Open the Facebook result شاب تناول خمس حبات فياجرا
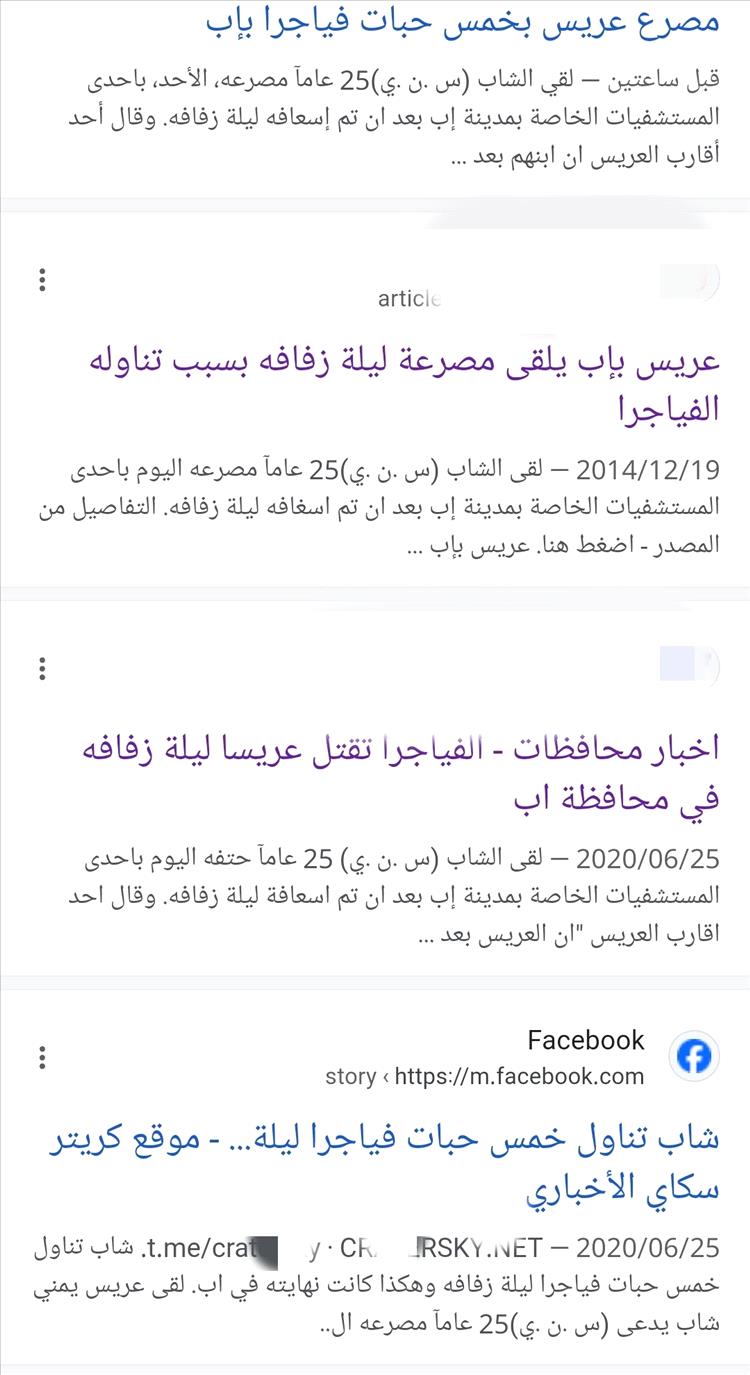Viewport: 750px width, 1375px height. tap(384, 1163)
